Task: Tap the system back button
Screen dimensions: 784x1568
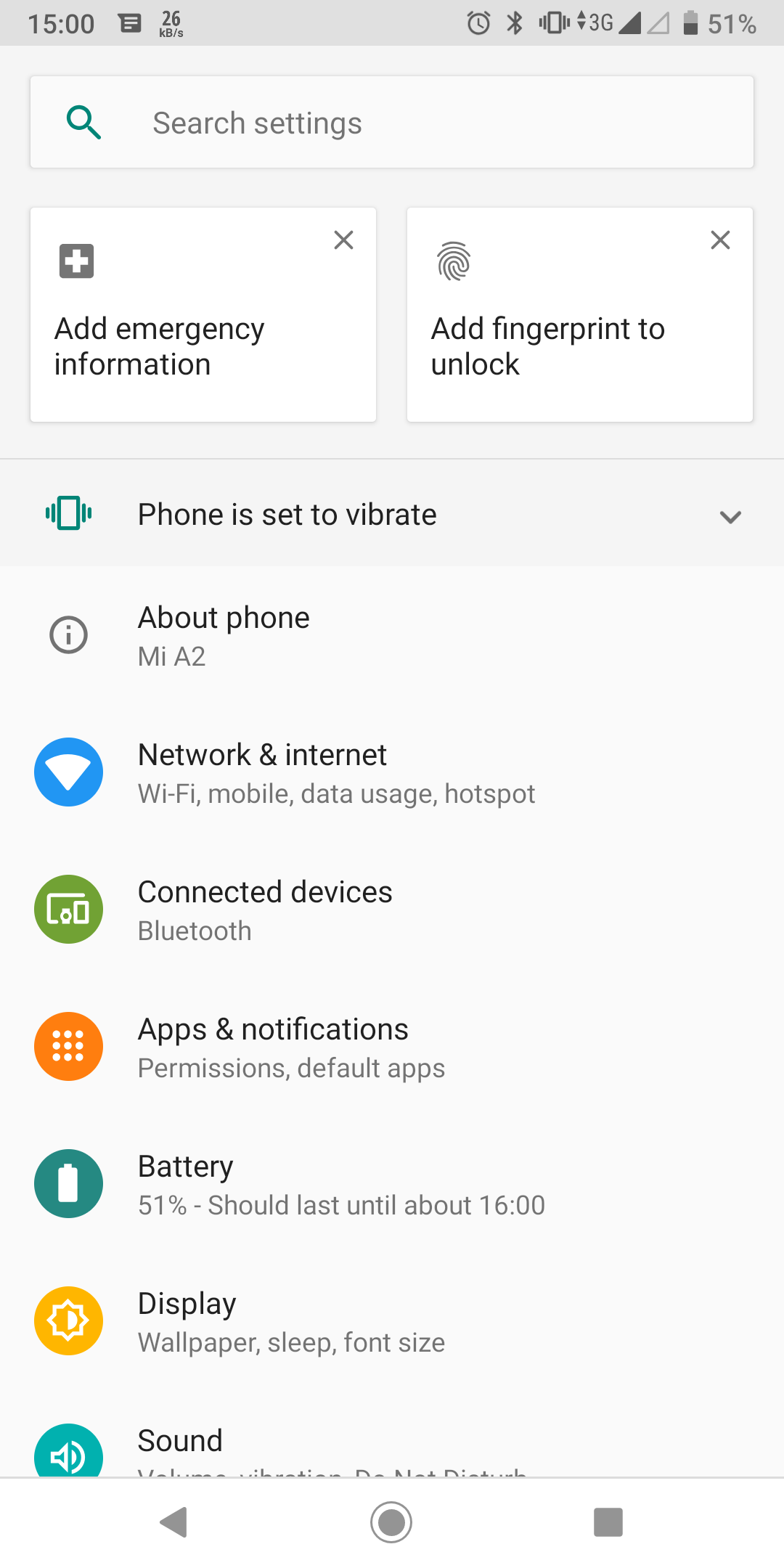Action: (174, 1522)
